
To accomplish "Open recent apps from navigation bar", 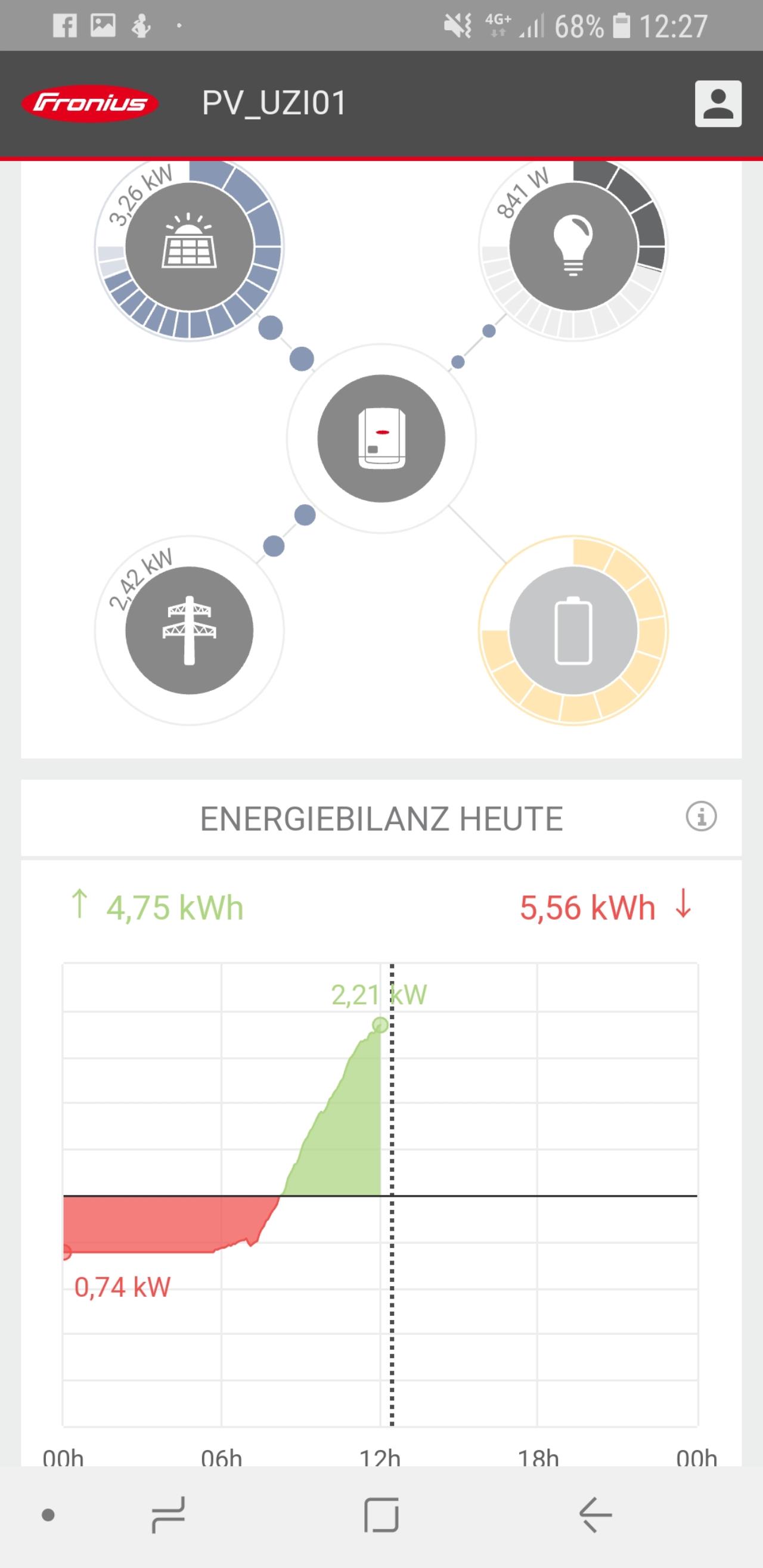I will point(168,1514).
